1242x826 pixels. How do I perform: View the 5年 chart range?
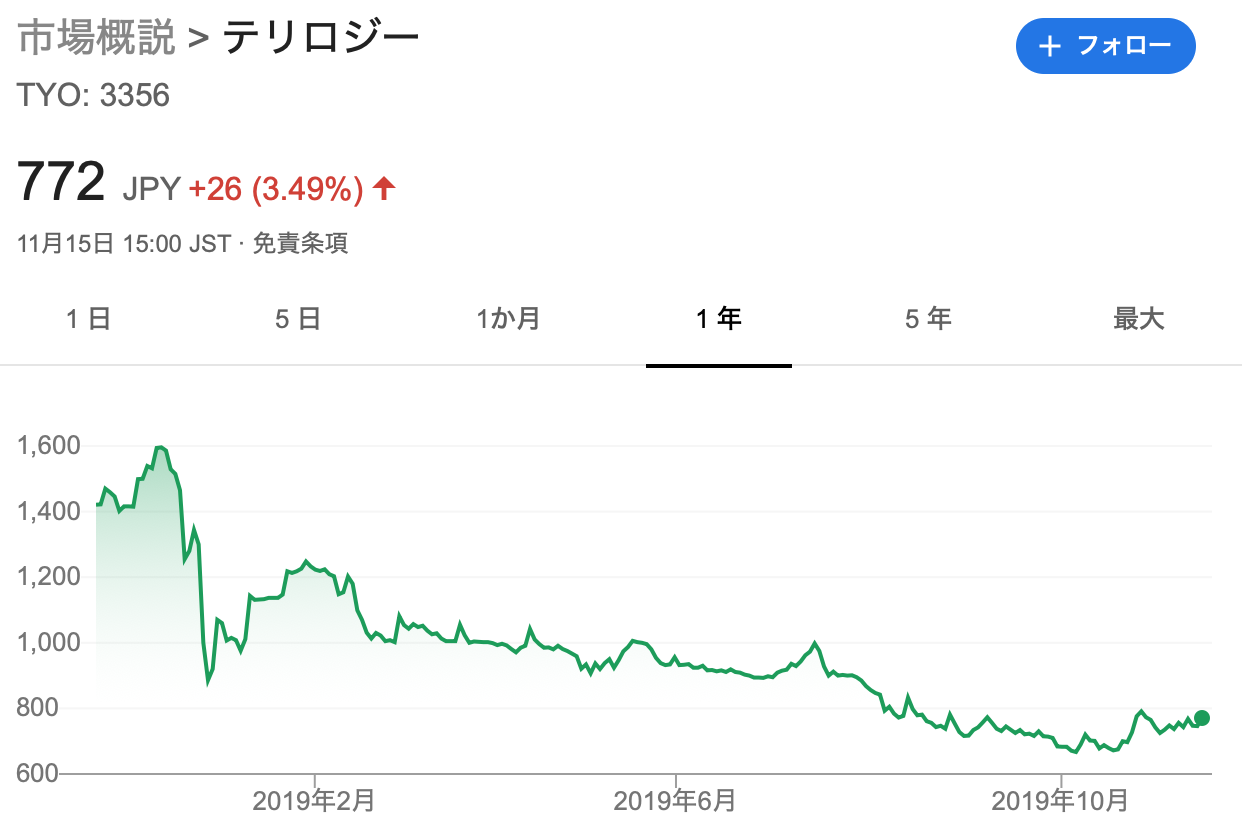928,319
